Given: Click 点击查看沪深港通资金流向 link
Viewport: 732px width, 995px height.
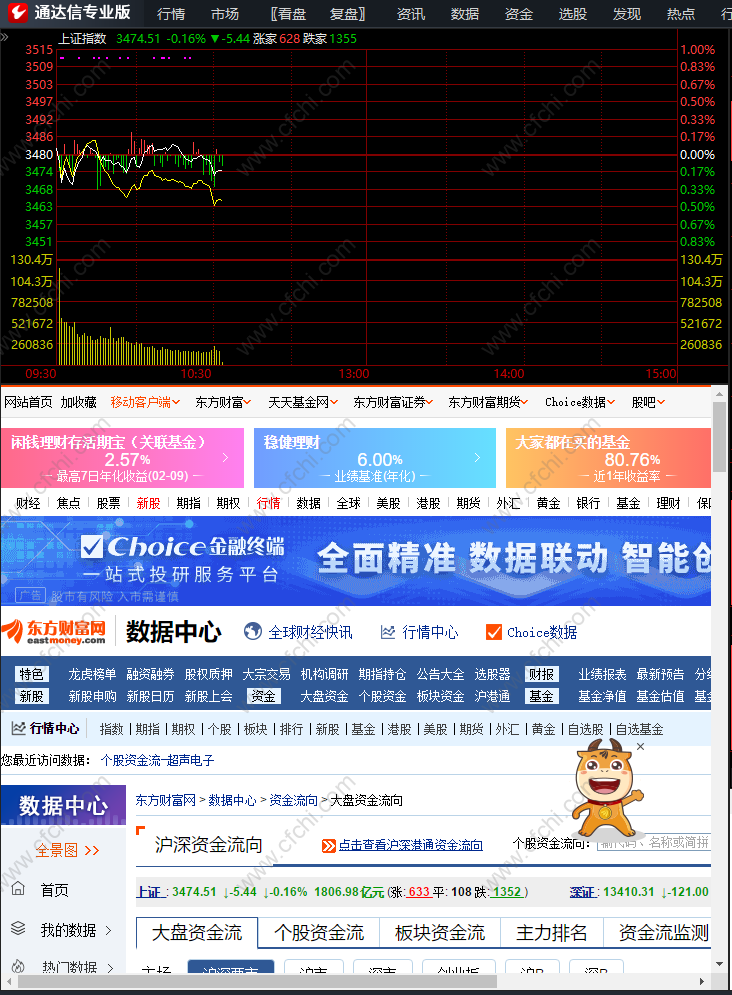Looking at the screenshot, I should pyautogui.click(x=410, y=845).
